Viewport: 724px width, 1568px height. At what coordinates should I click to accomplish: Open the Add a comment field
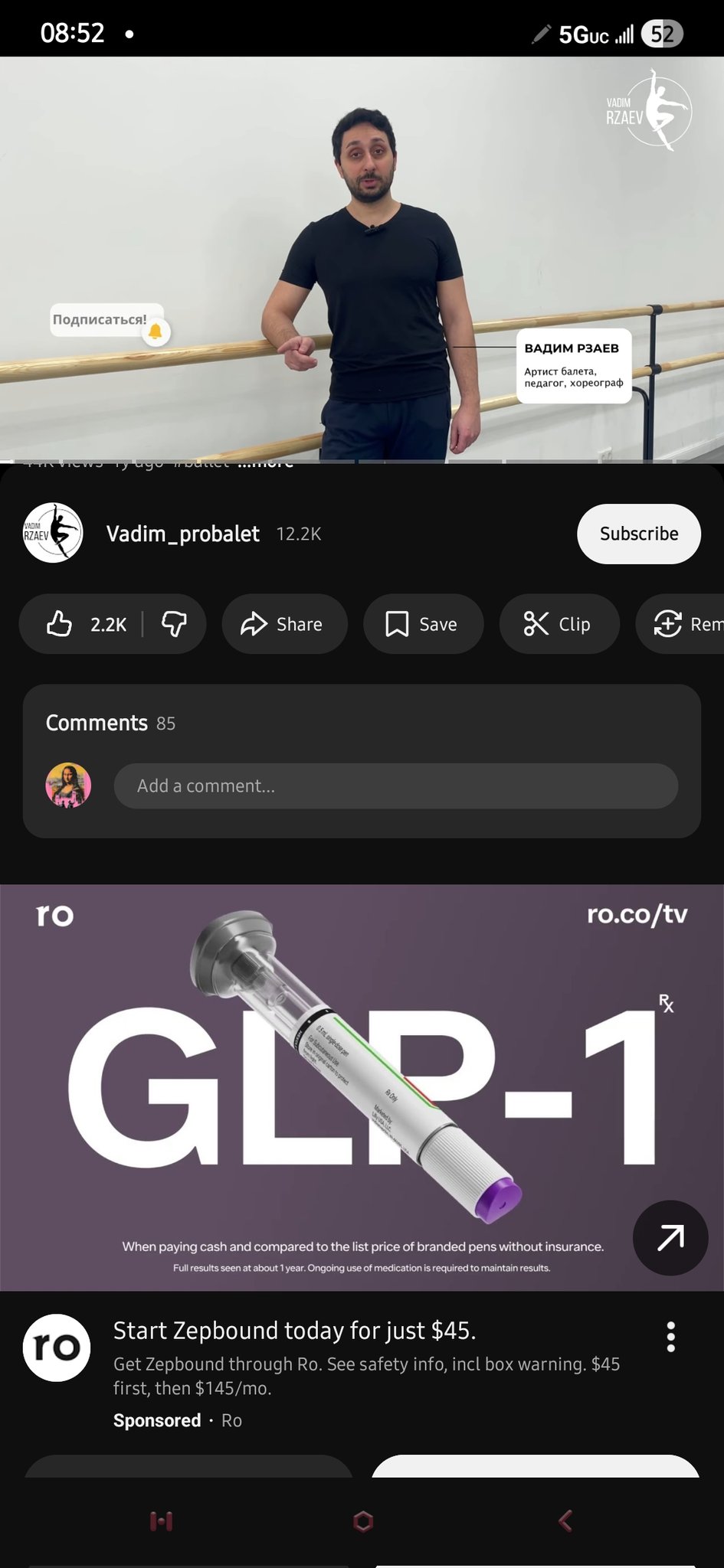[x=395, y=786]
